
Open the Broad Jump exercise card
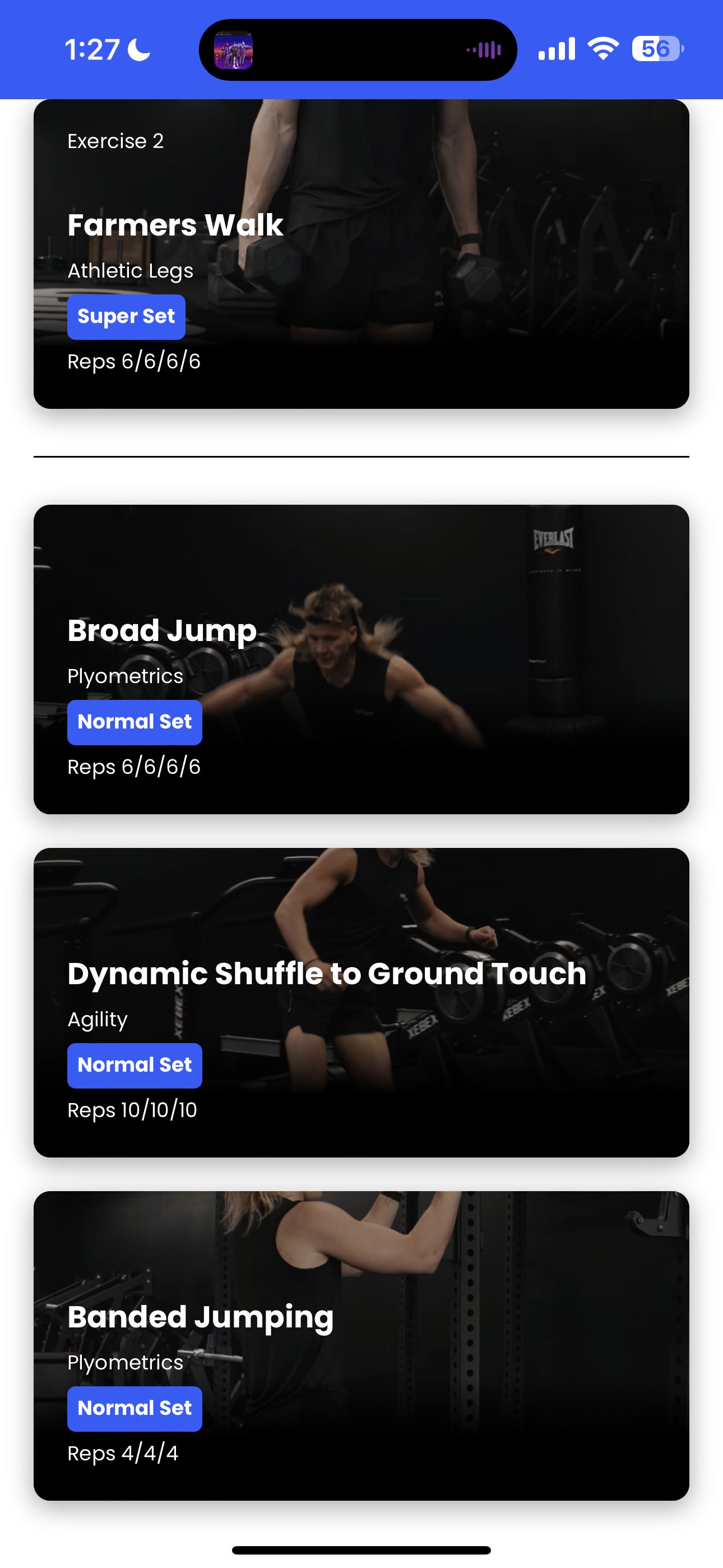[x=361, y=658]
